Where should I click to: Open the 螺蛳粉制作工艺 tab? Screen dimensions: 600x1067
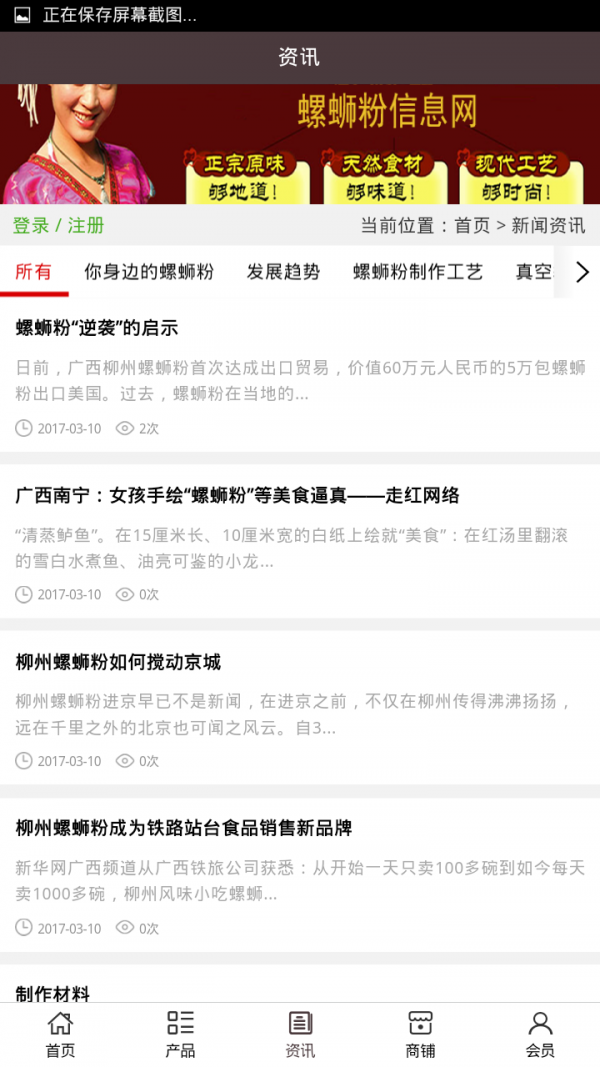418,272
